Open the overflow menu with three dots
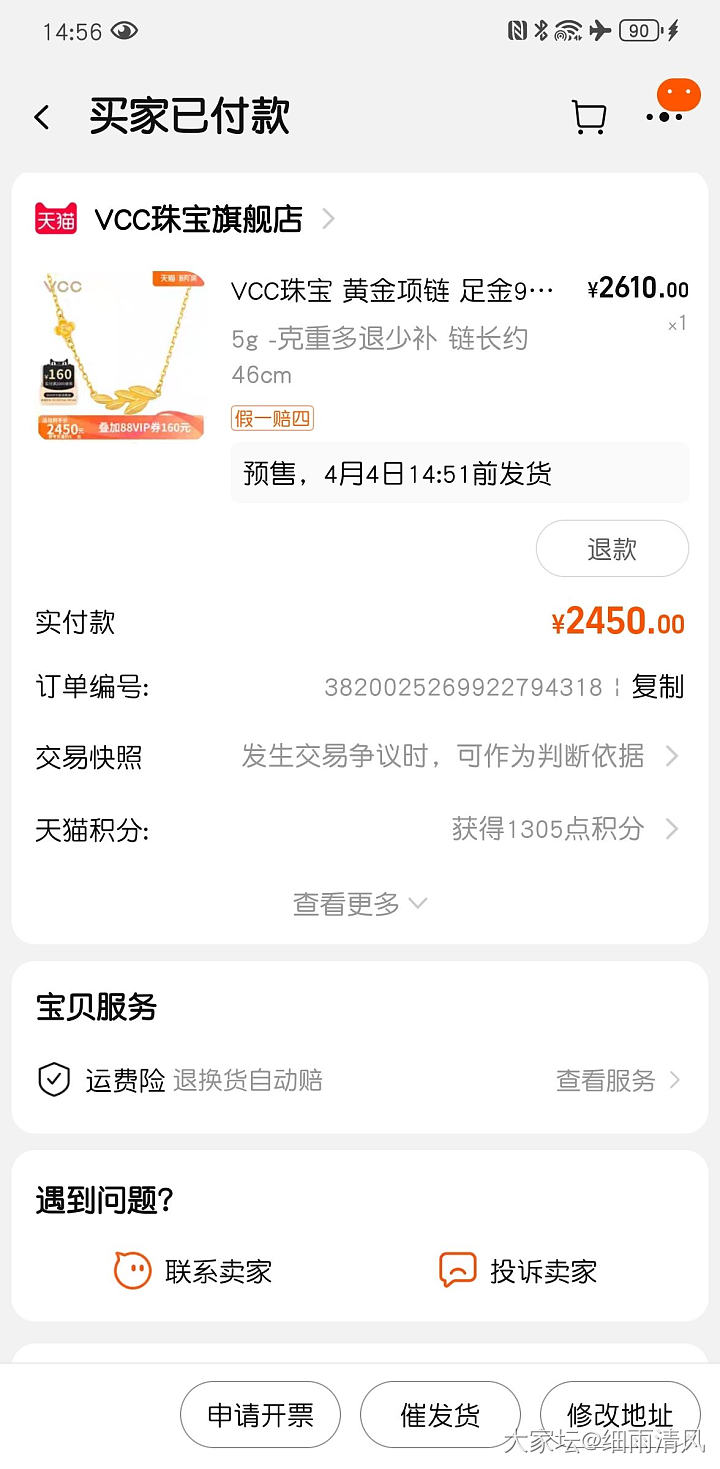Viewport: 720px width, 1469px height. click(x=664, y=117)
